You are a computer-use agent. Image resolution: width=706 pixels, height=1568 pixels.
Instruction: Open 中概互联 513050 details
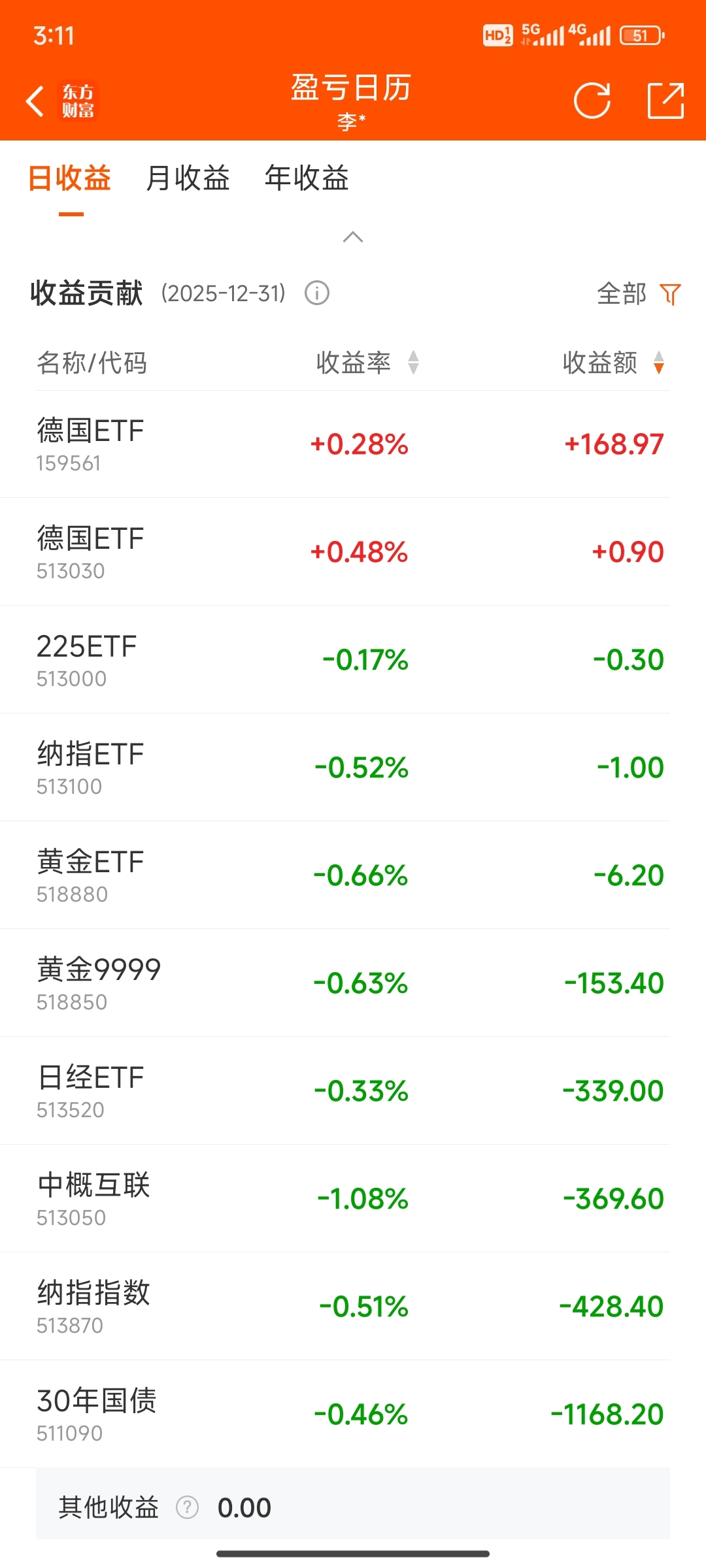(x=353, y=1199)
